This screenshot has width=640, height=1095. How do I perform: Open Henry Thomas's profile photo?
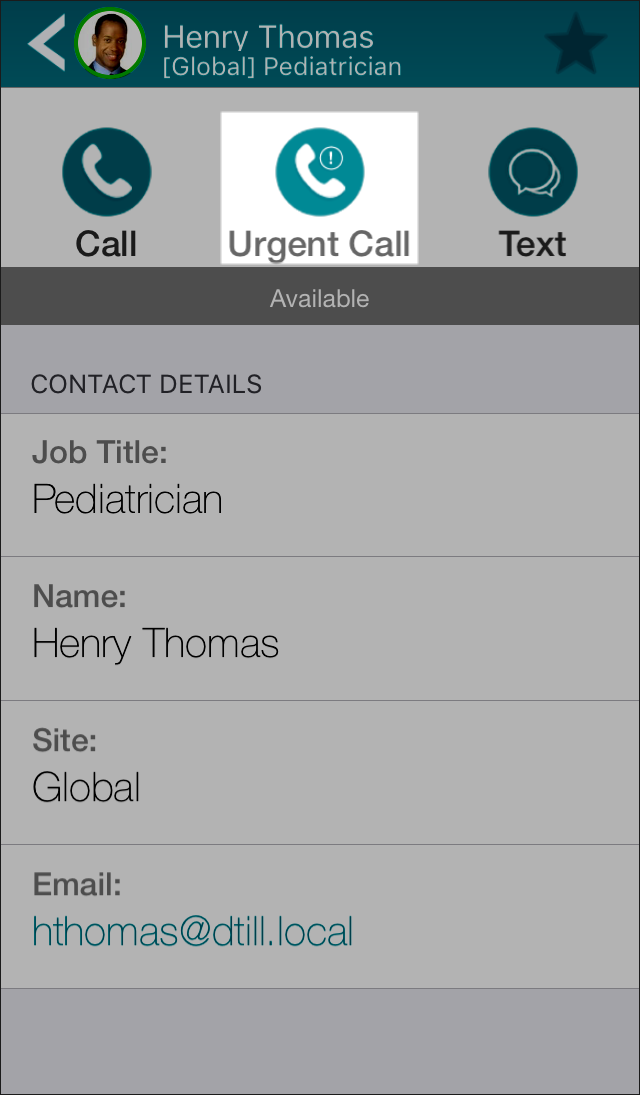point(110,43)
